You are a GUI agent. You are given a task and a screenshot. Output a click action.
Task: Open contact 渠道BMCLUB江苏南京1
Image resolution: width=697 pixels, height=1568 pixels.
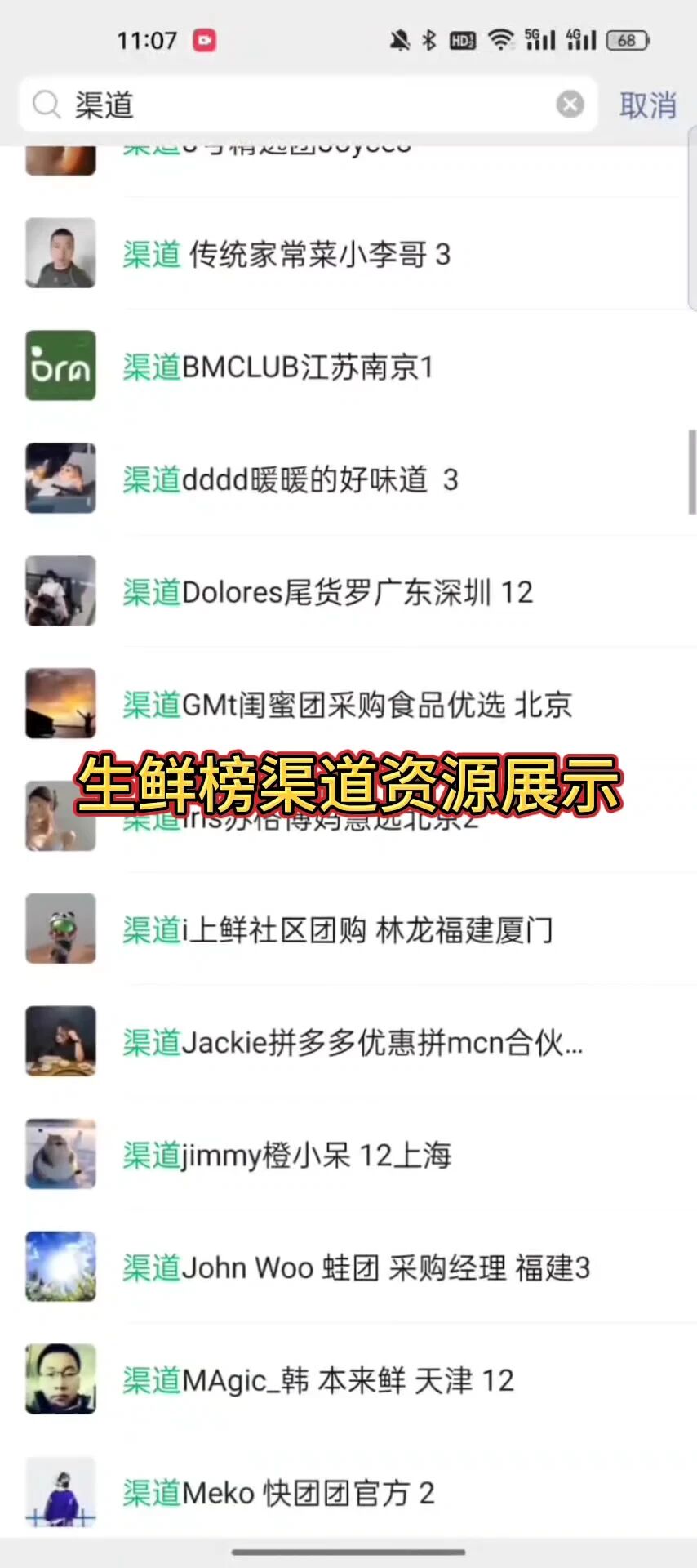tap(277, 367)
